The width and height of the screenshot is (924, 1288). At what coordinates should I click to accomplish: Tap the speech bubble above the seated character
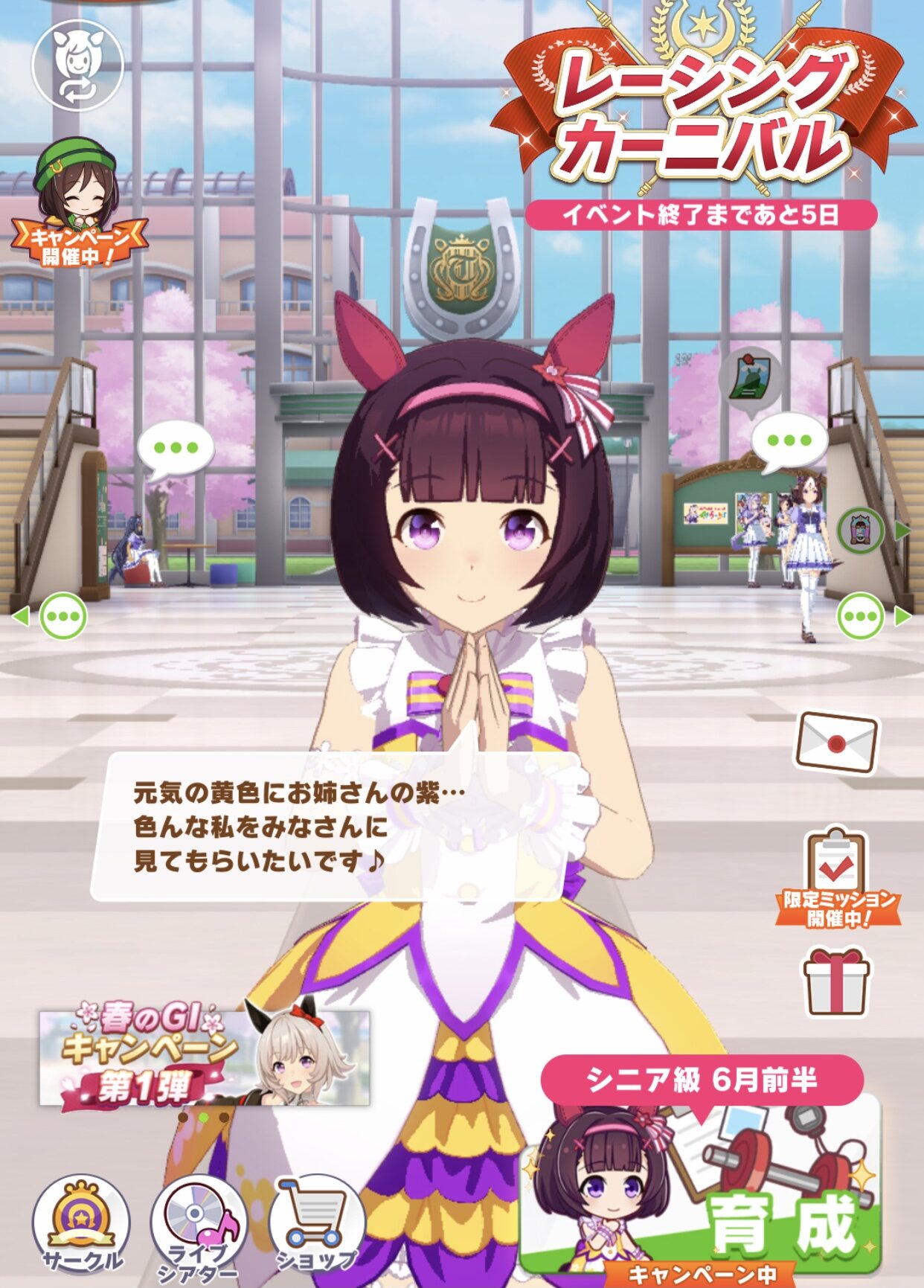tap(176, 449)
